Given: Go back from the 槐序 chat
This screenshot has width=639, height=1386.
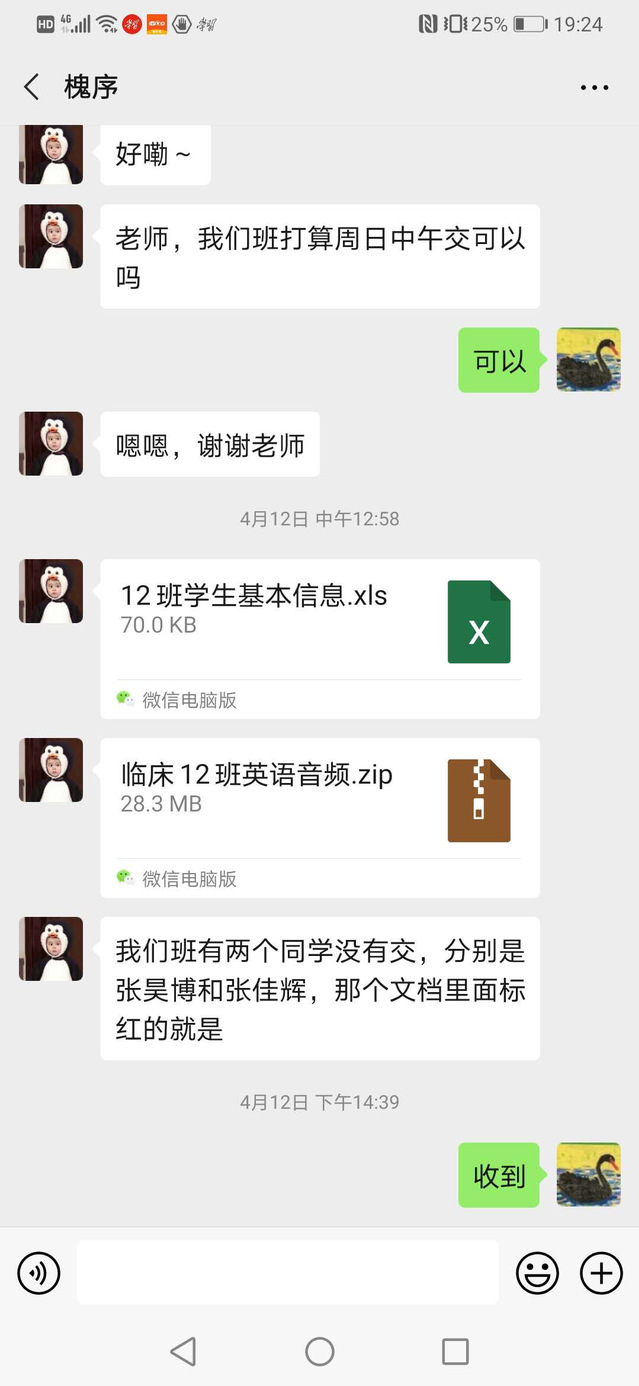Looking at the screenshot, I should pos(32,87).
